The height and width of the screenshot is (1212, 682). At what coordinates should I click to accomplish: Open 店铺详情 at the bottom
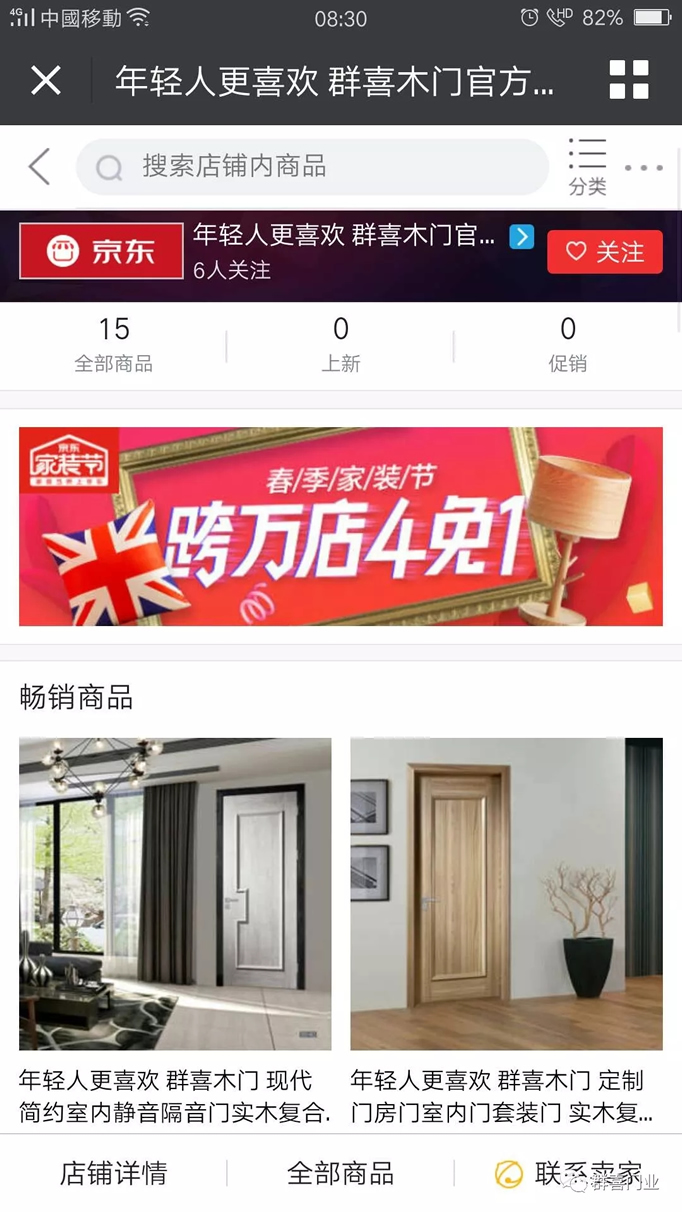[x=114, y=1173]
